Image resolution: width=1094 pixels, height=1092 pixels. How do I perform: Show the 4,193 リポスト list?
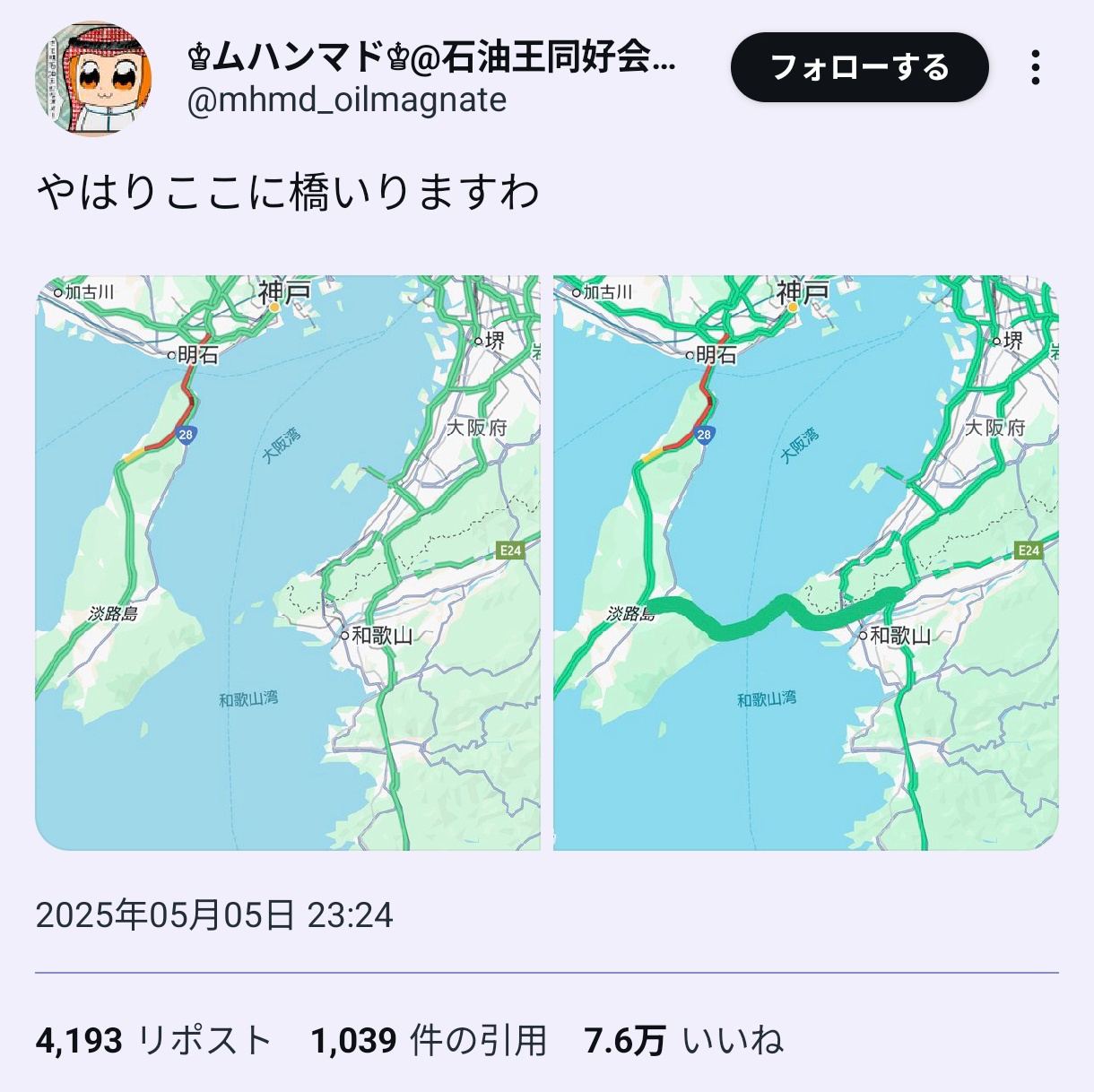pyautogui.click(x=153, y=1041)
